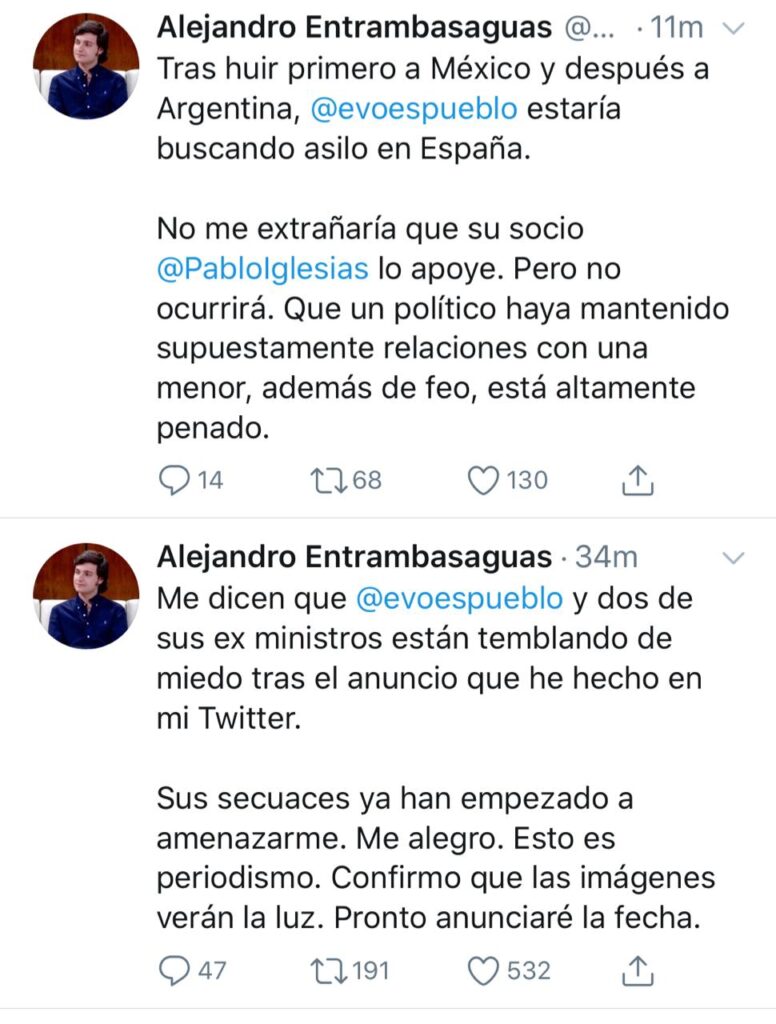This screenshot has width=776, height=1024.
Task: Retweet the tweet with 191 retweets
Action: (326, 969)
